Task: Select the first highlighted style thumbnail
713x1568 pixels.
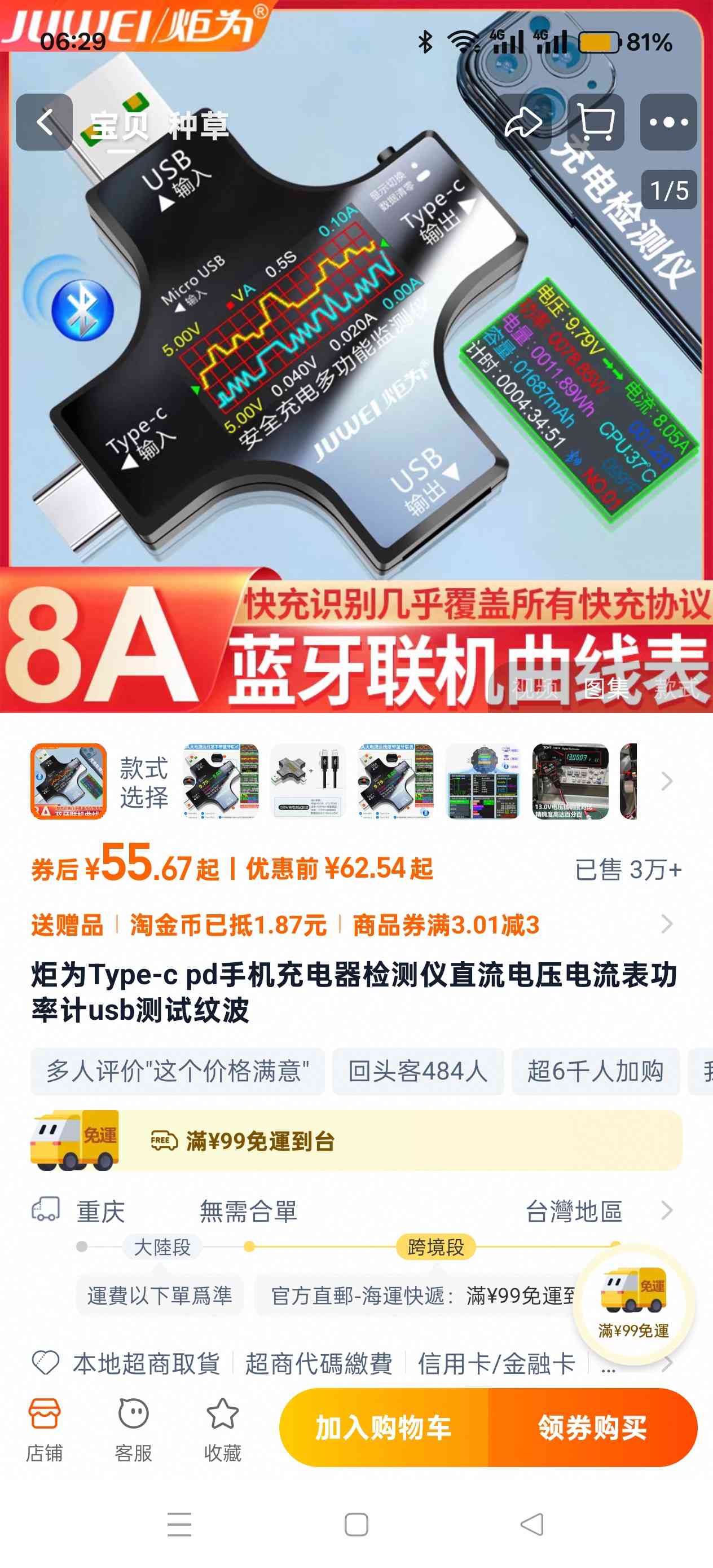Action: [69, 781]
